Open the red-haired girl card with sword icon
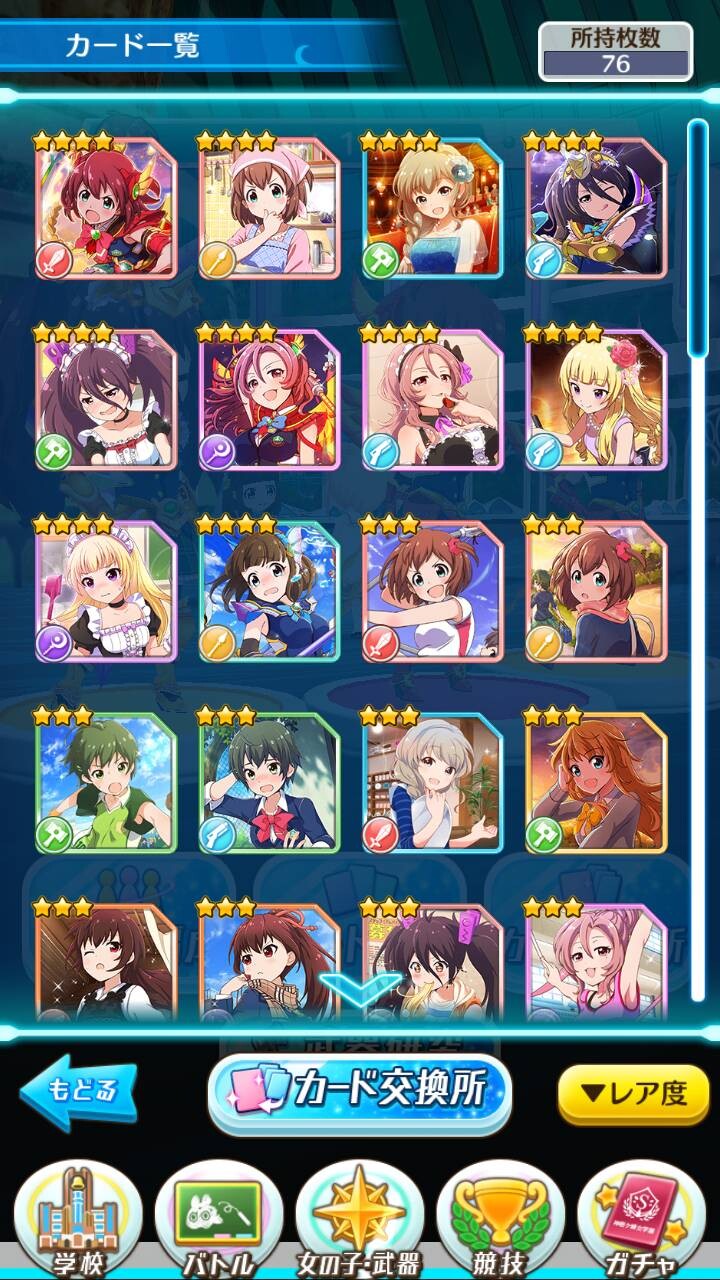 tap(106, 207)
